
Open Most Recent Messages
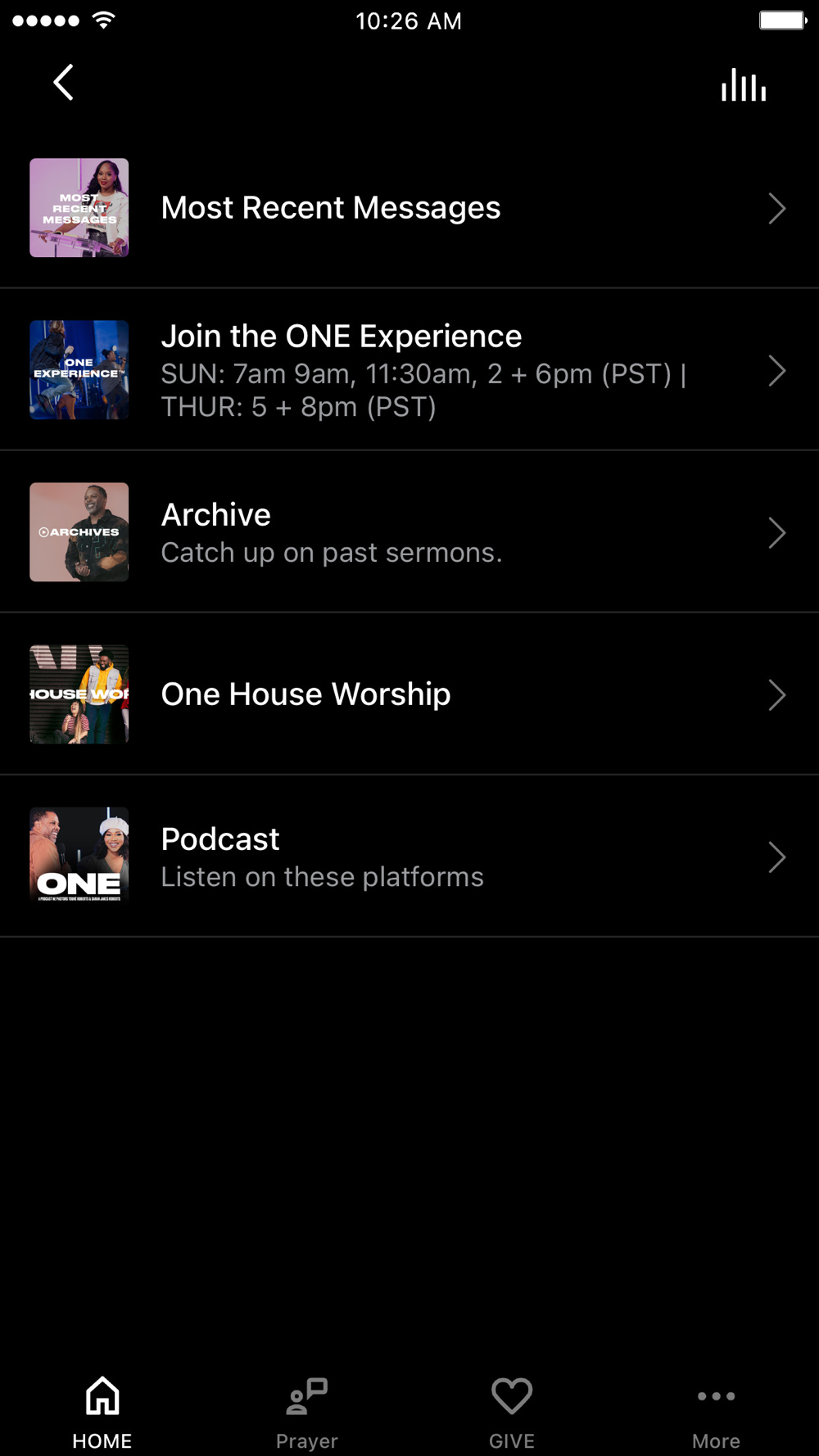click(409, 208)
